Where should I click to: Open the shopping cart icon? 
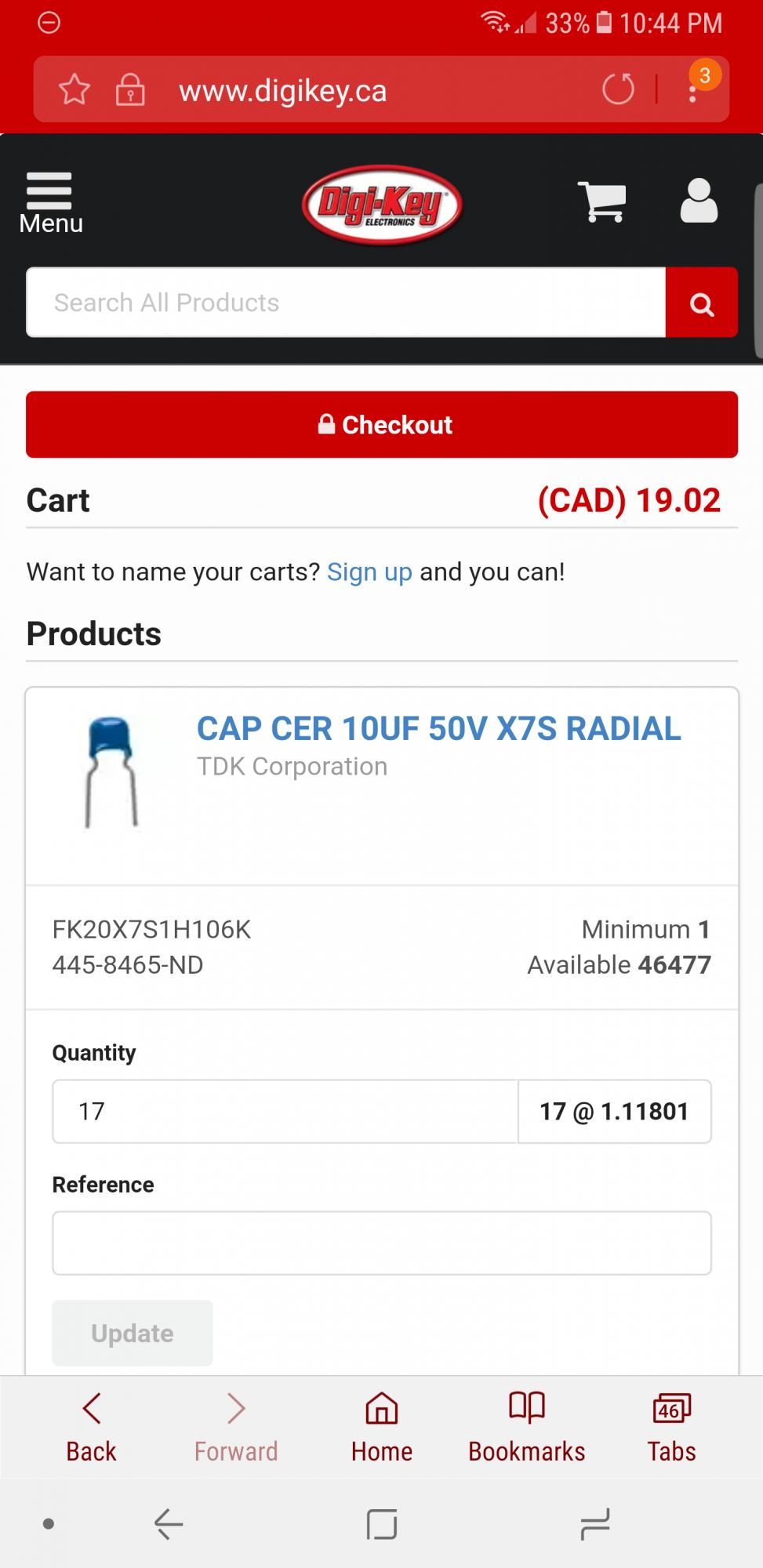[601, 201]
